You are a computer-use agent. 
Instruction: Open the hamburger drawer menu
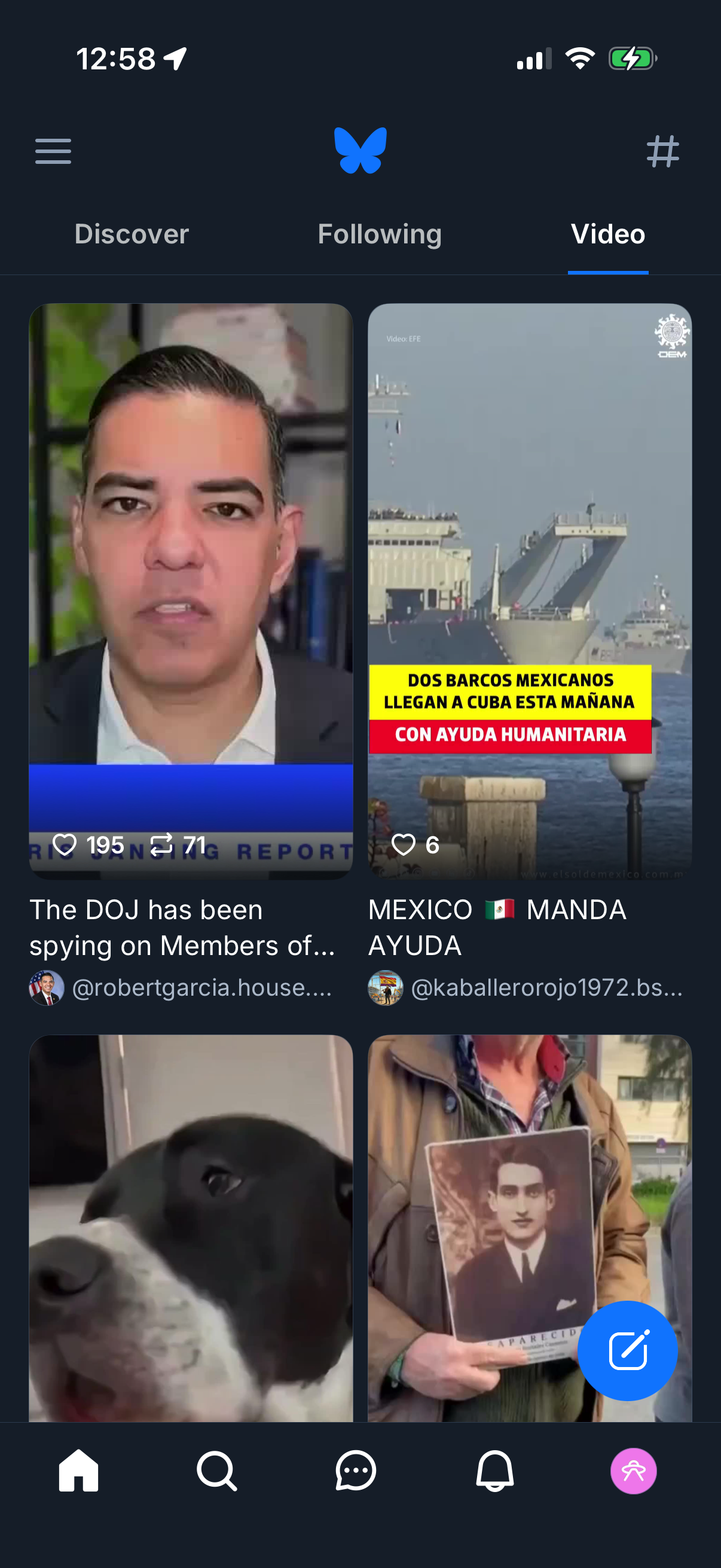[x=53, y=151]
